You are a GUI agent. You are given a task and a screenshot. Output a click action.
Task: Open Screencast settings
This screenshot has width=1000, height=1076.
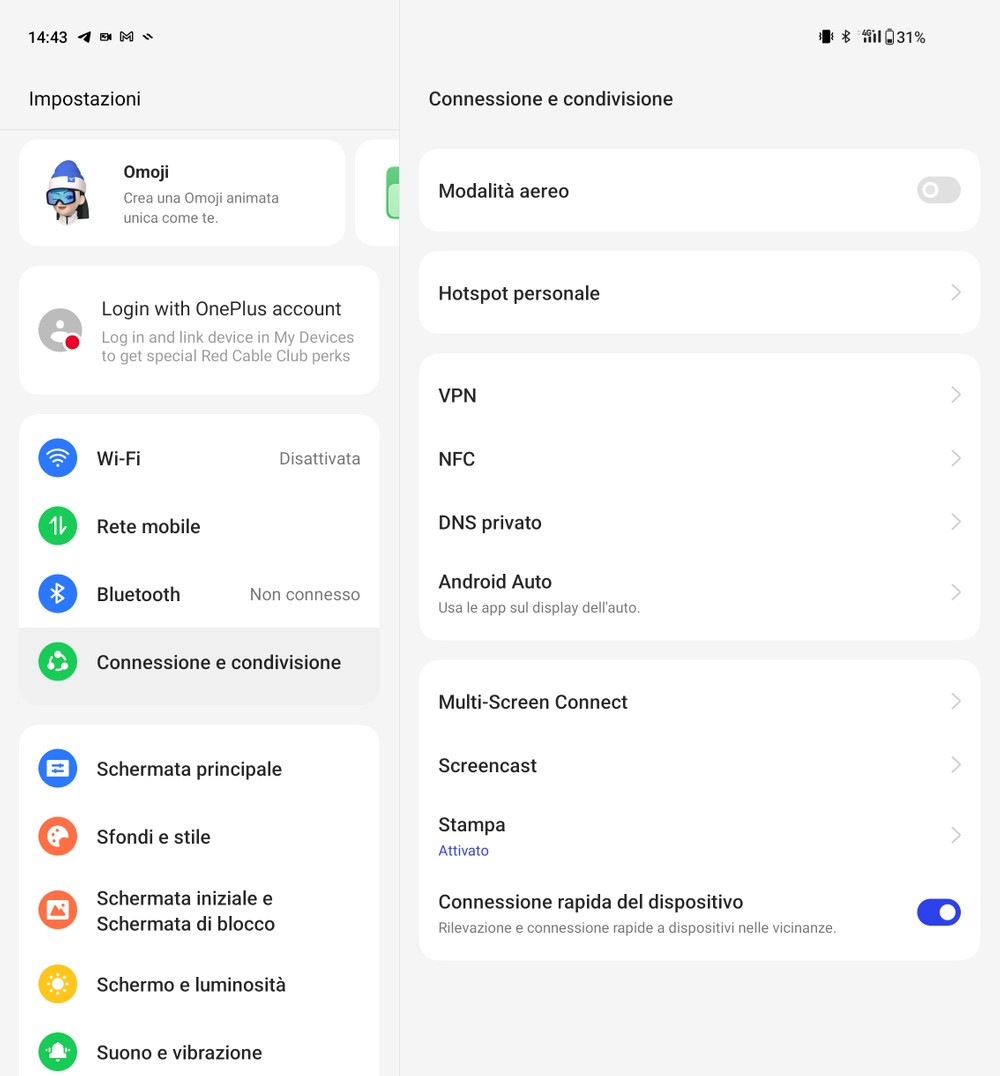[698, 766]
